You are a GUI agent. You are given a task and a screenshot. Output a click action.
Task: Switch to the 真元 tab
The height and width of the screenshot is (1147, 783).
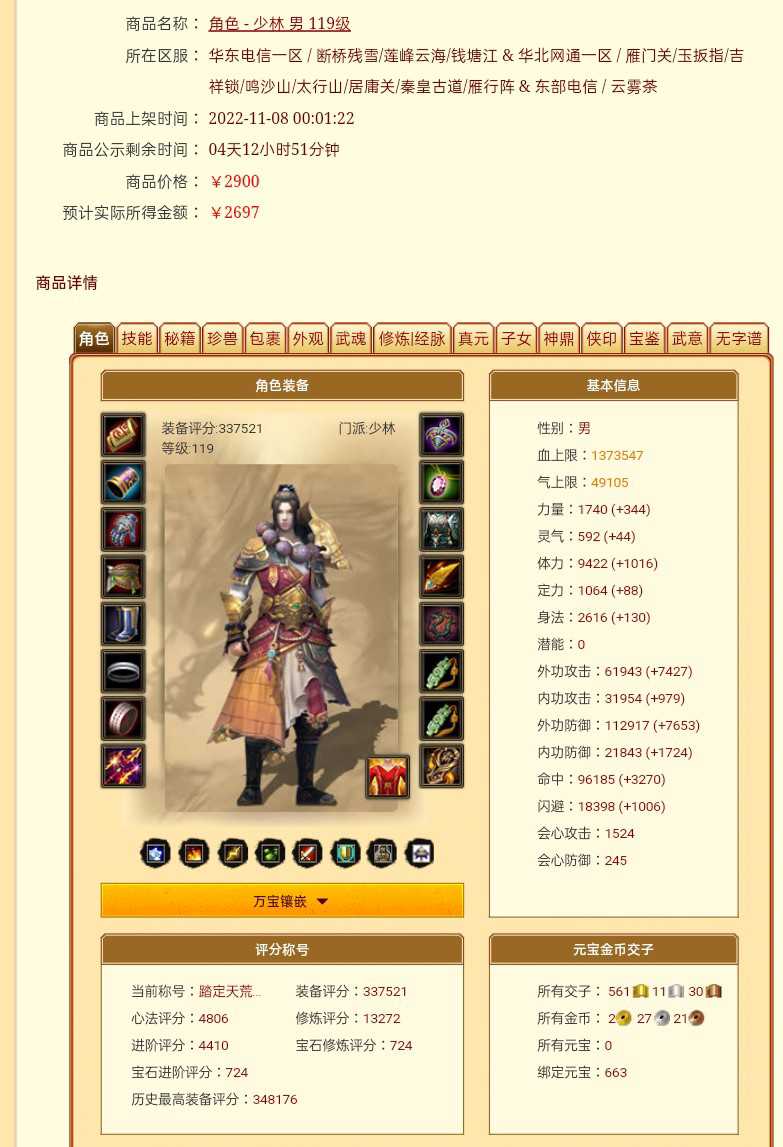[x=473, y=338]
